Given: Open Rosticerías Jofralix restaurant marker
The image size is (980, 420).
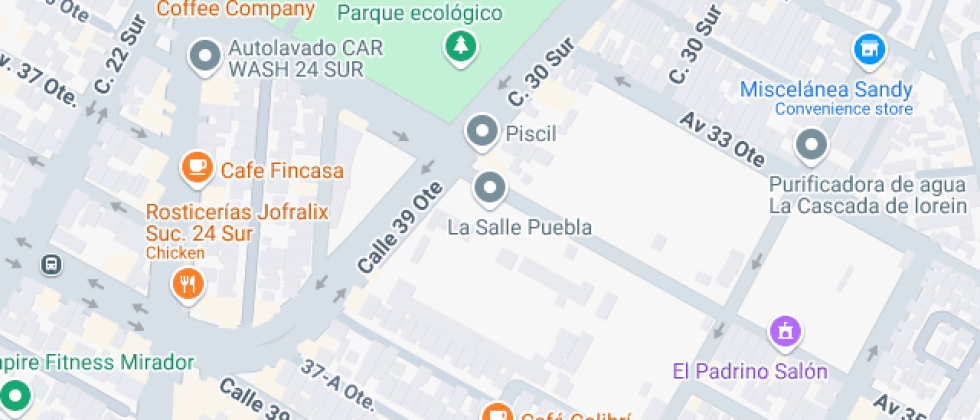Looking at the screenshot, I should coord(187,285).
